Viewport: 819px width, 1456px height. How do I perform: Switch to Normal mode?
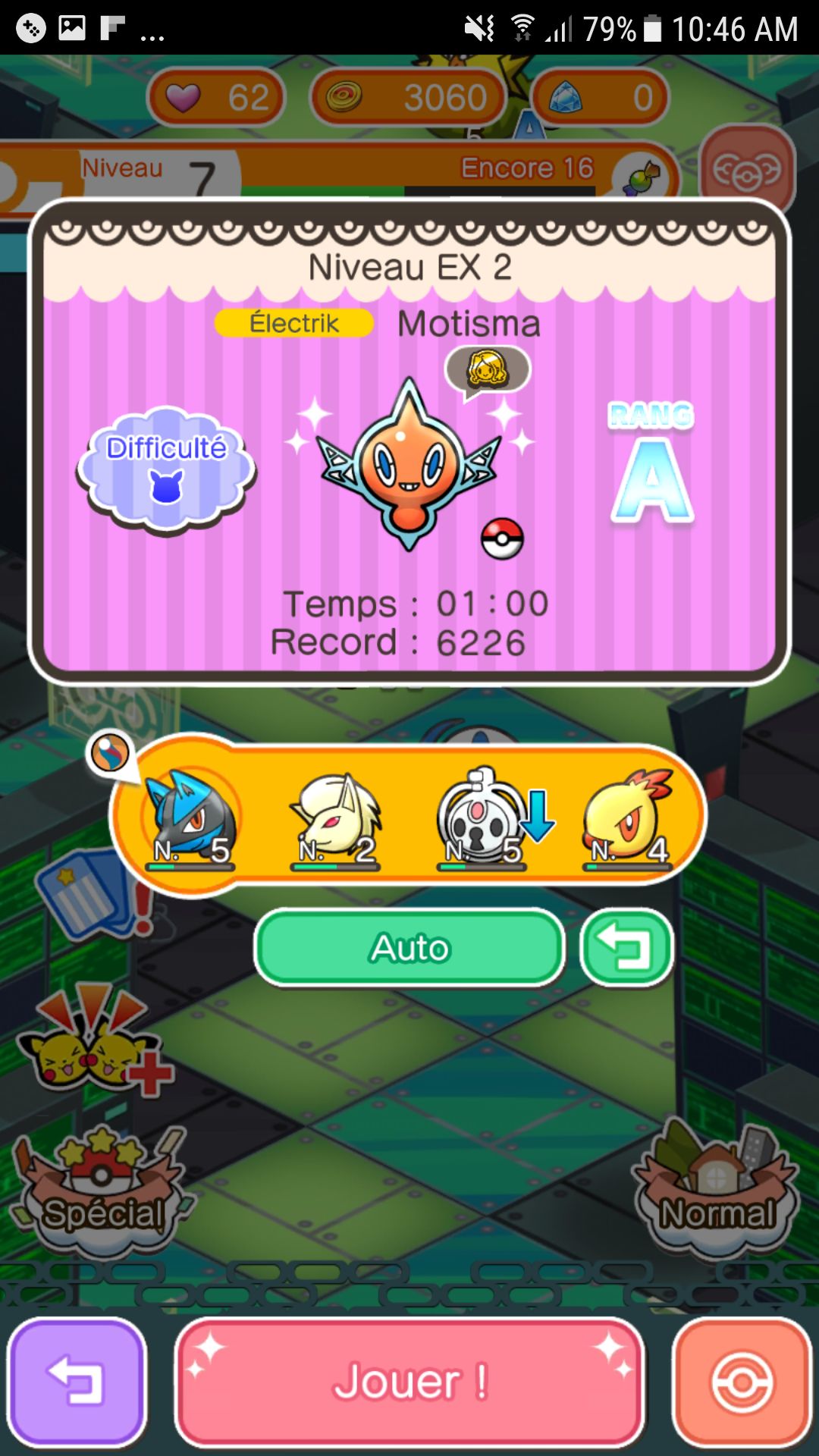(x=717, y=1191)
